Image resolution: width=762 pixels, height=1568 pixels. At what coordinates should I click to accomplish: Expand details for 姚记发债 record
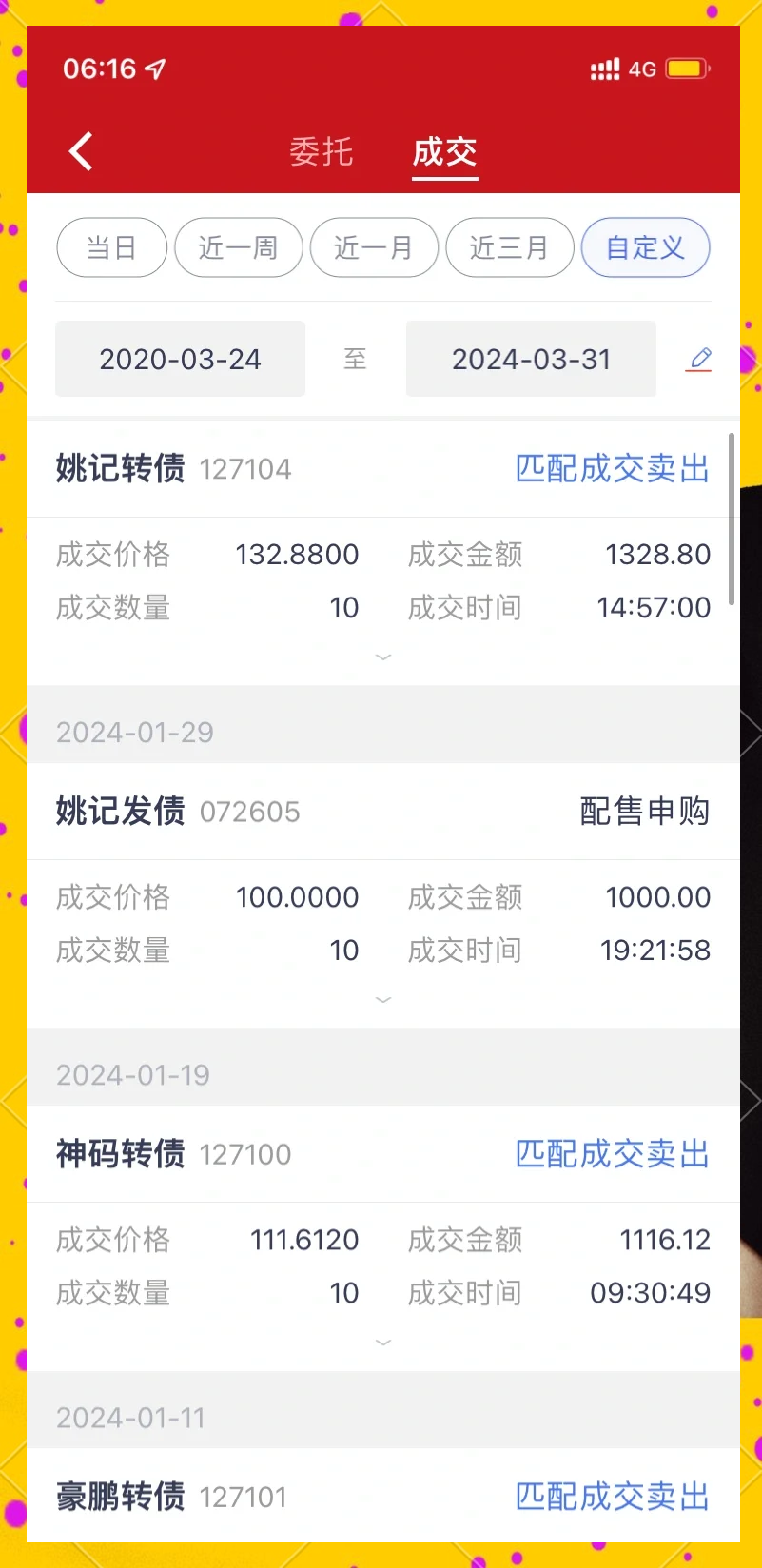point(382,999)
